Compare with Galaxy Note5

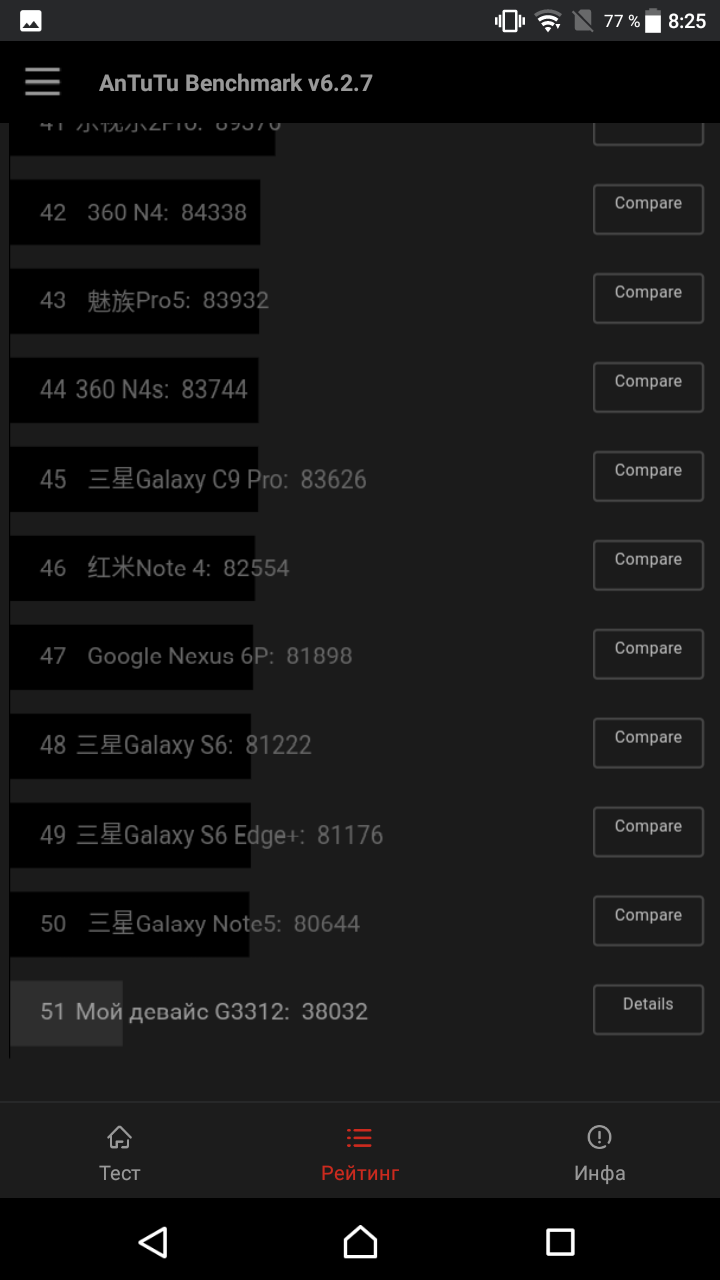tap(648, 922)
